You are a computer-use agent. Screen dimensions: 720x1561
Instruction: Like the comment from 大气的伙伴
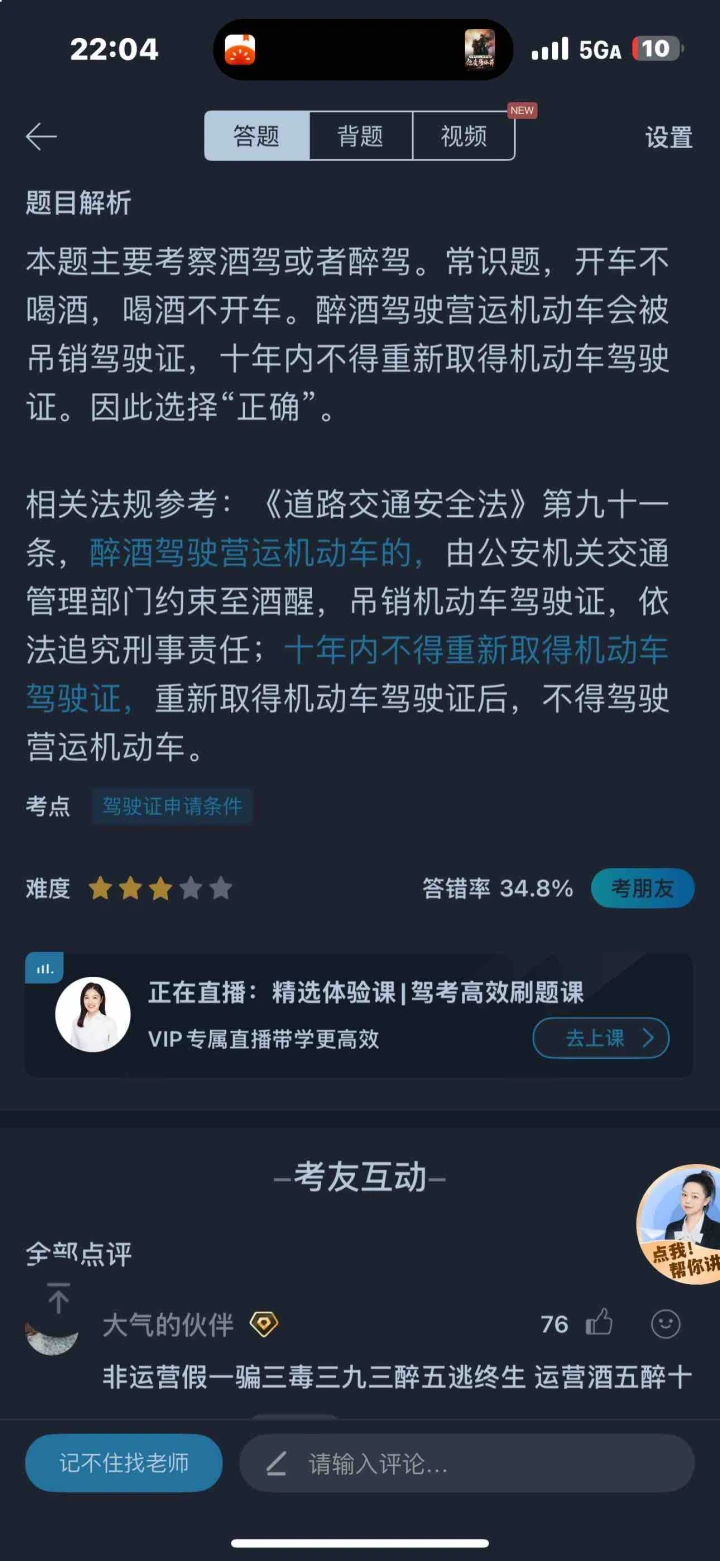point(599,1323)
